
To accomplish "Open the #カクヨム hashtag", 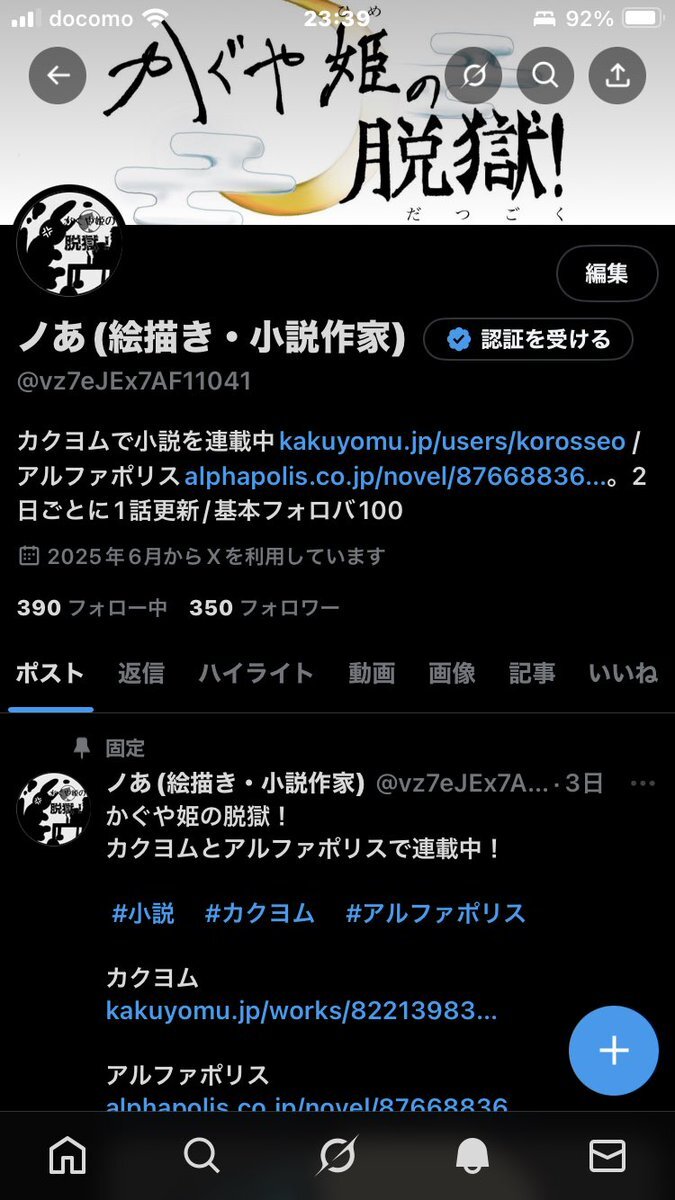I will tap(260, 912).
